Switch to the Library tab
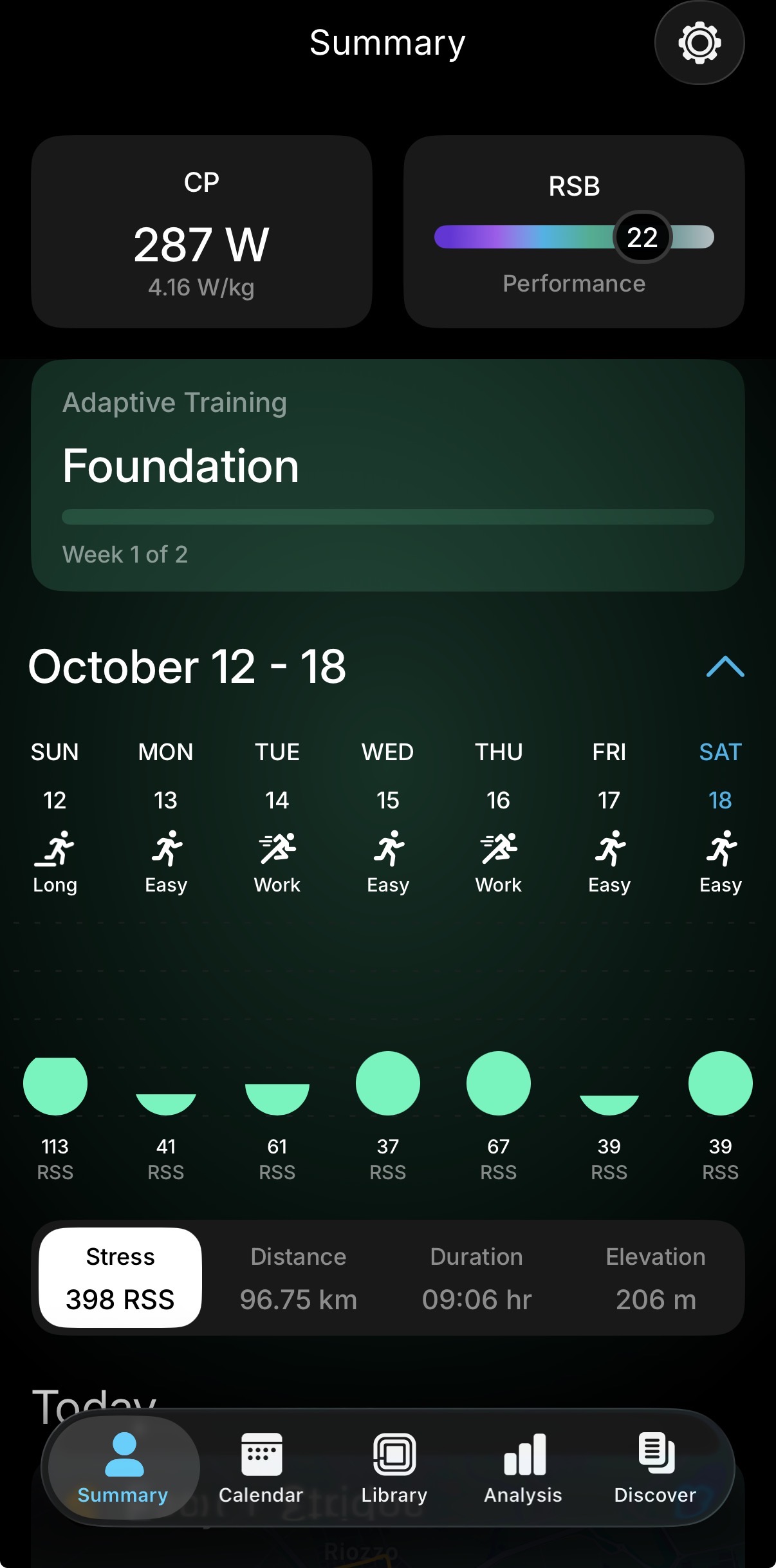Image resolution: width=776 pixels, height=1568 pixels. (x=394, y=1468)
